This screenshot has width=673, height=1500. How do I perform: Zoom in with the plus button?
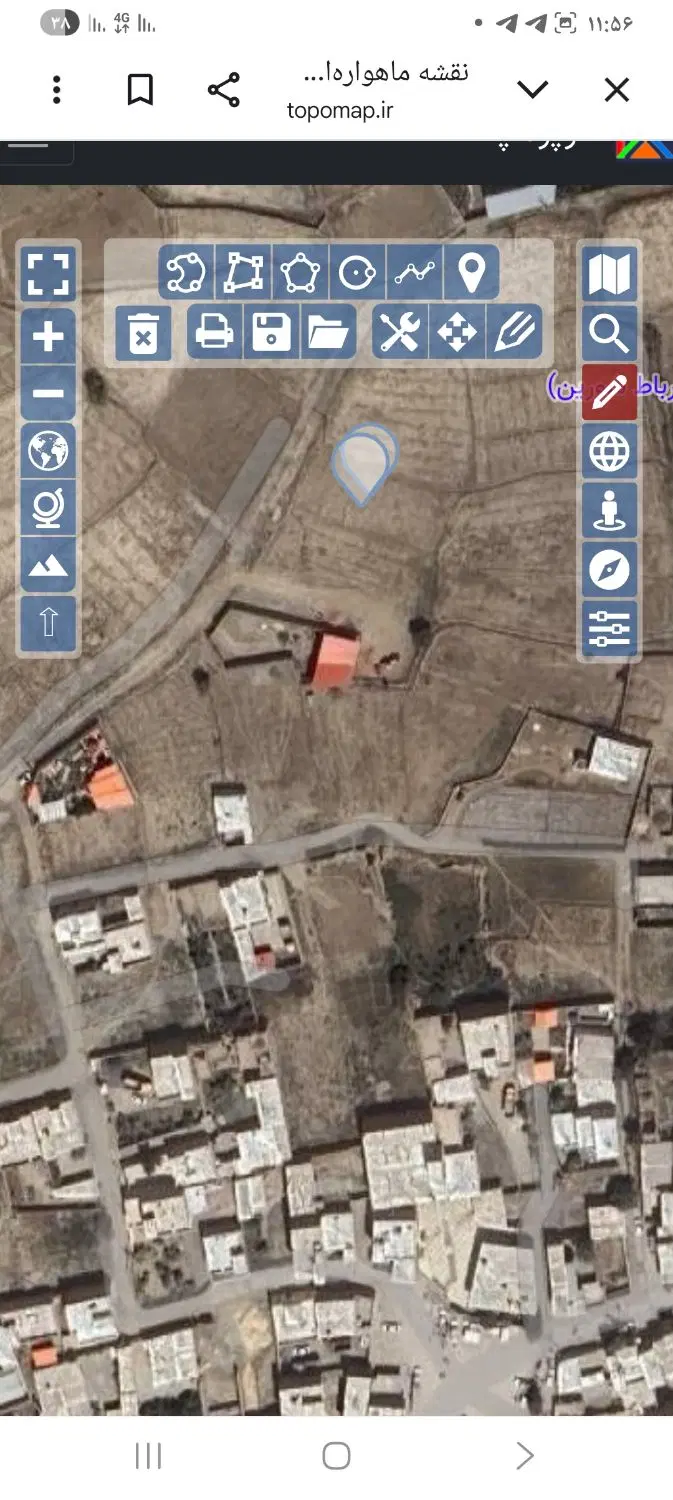[48, 336]
